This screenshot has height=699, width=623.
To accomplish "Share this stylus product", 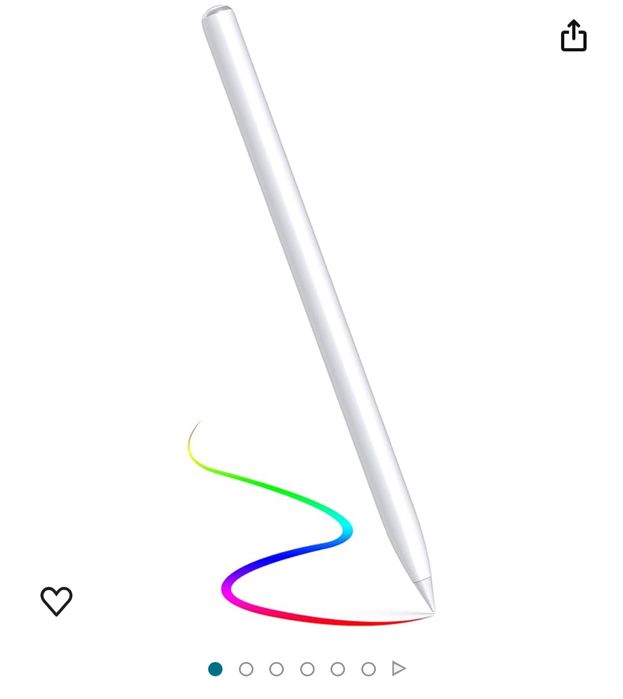I will (574, 36).
